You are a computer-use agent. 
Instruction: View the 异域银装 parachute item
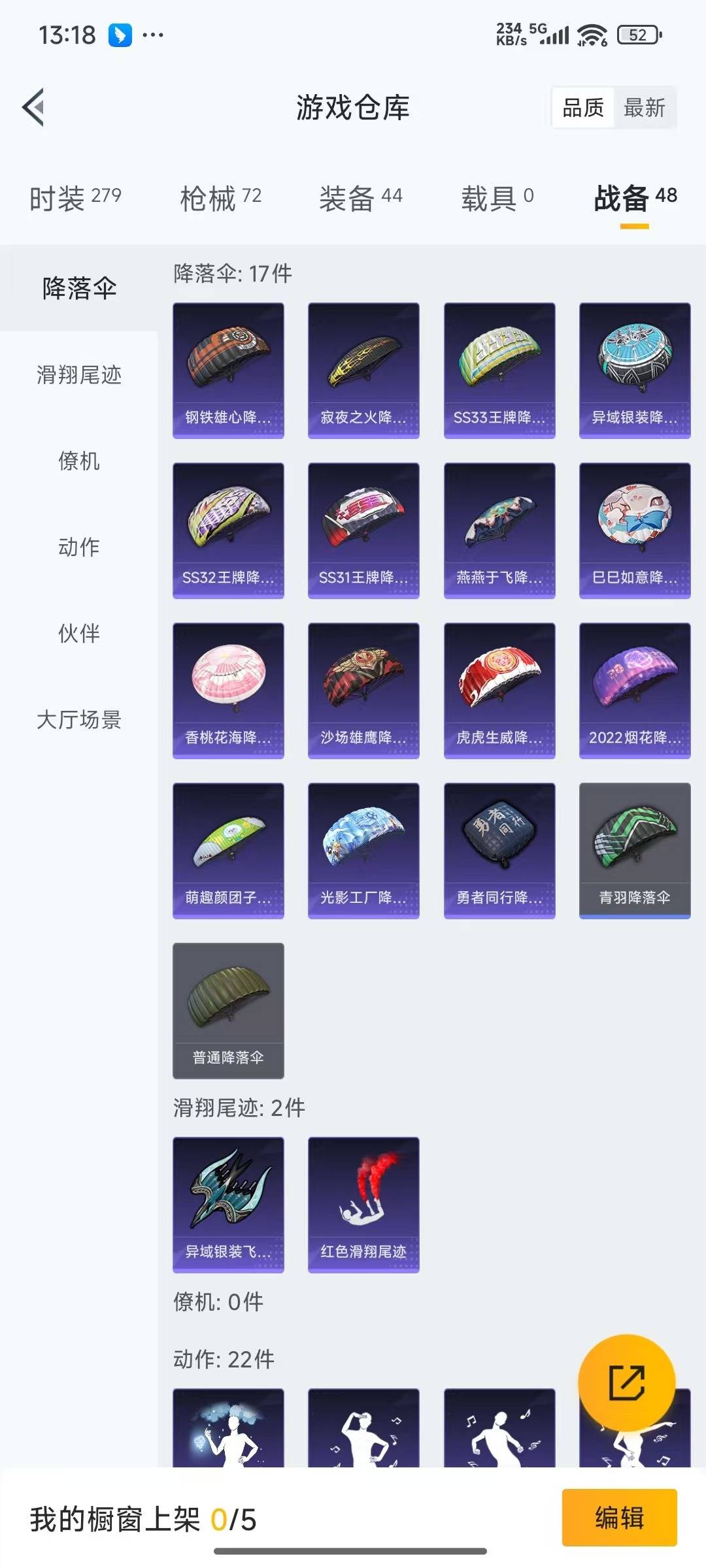tap(635, 370)
